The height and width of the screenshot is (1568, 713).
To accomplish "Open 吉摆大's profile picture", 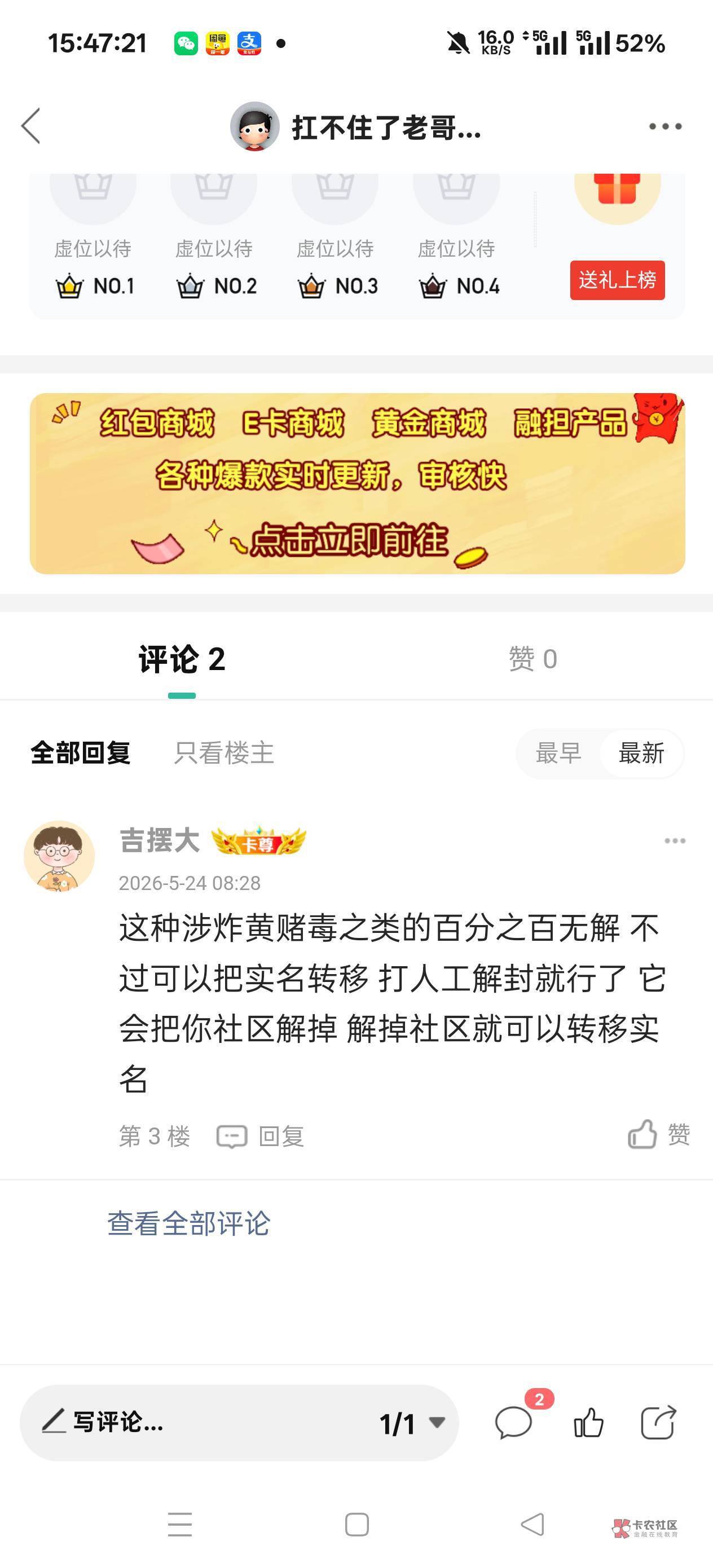I will click(59, 856).
